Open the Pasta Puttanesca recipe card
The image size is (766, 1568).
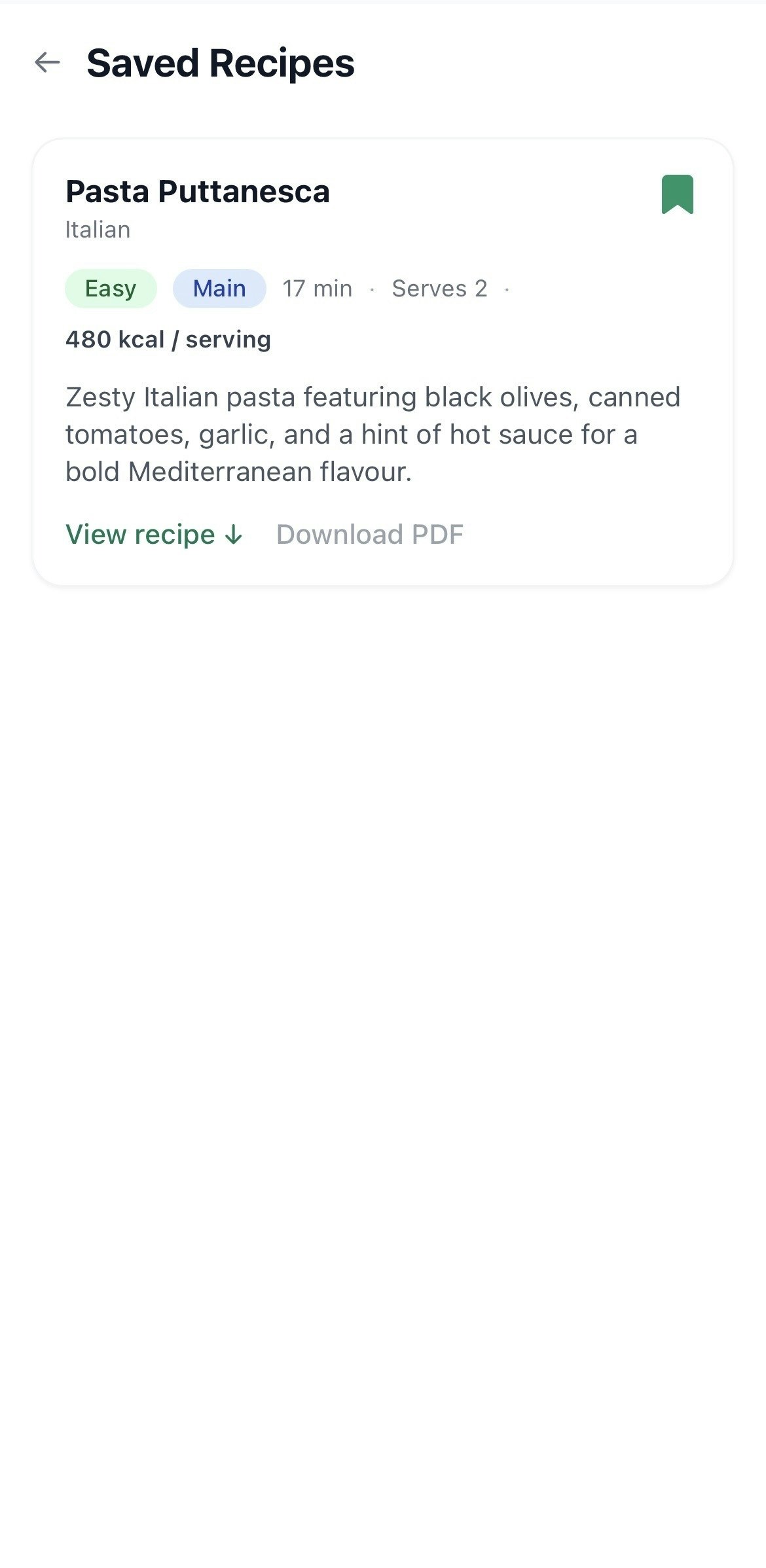tap(197, 192)
